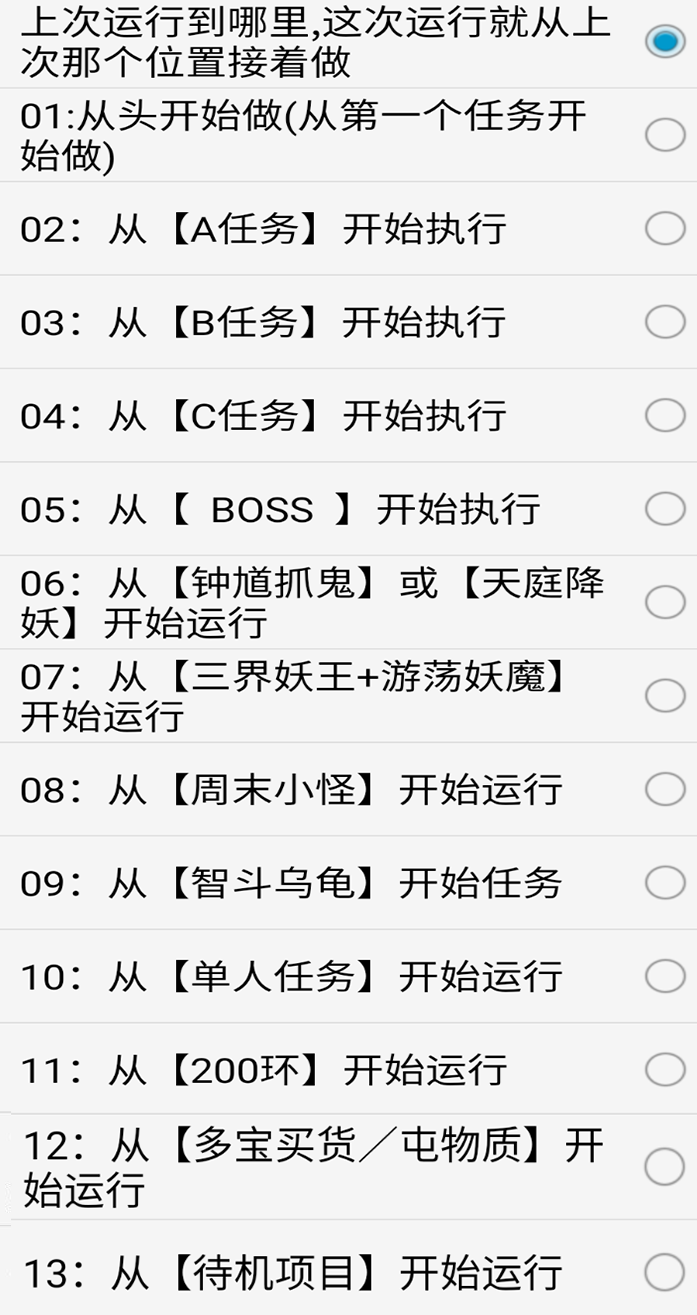
Task: Select 02 从【A任务】开始执行
Action: (x=665, y=228)
